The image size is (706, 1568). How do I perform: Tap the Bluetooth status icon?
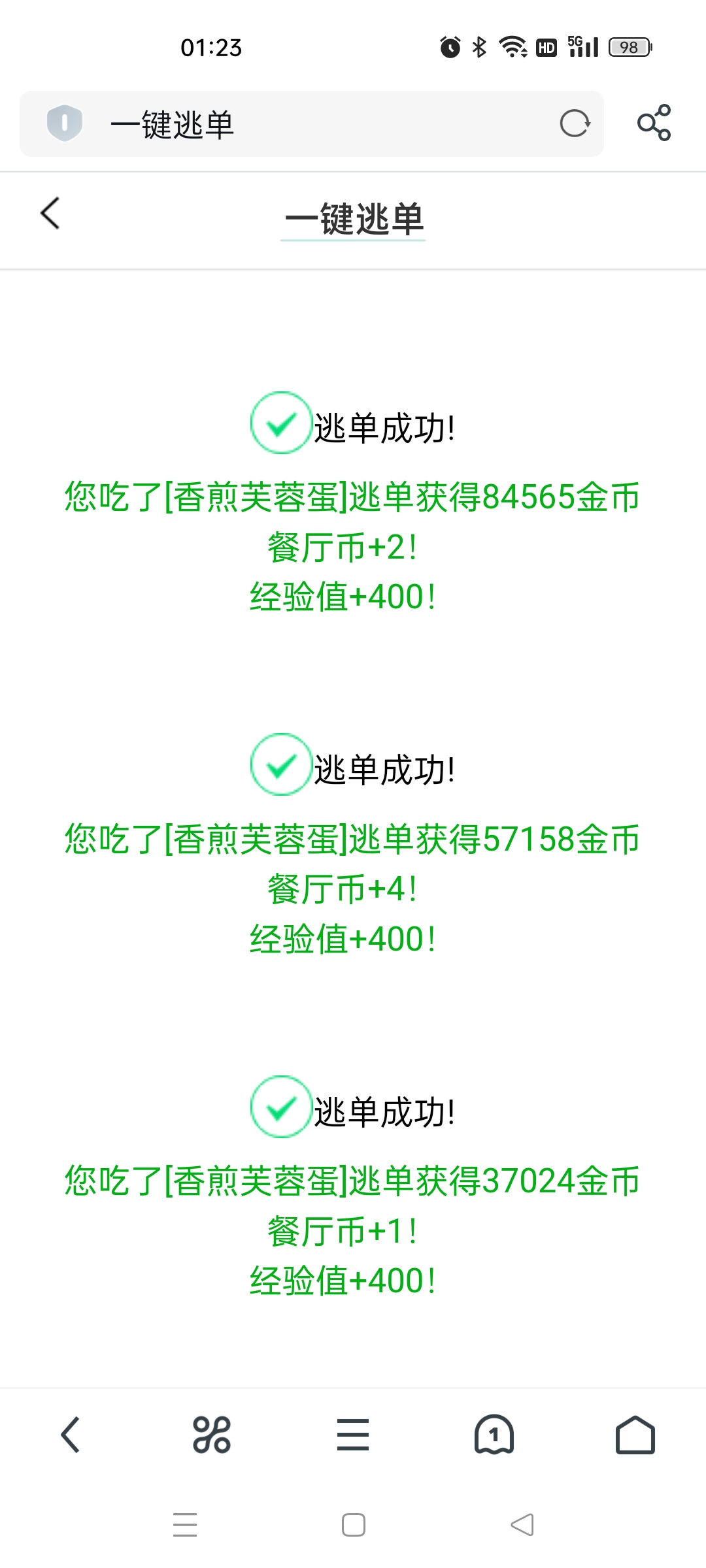pos(479,47)
